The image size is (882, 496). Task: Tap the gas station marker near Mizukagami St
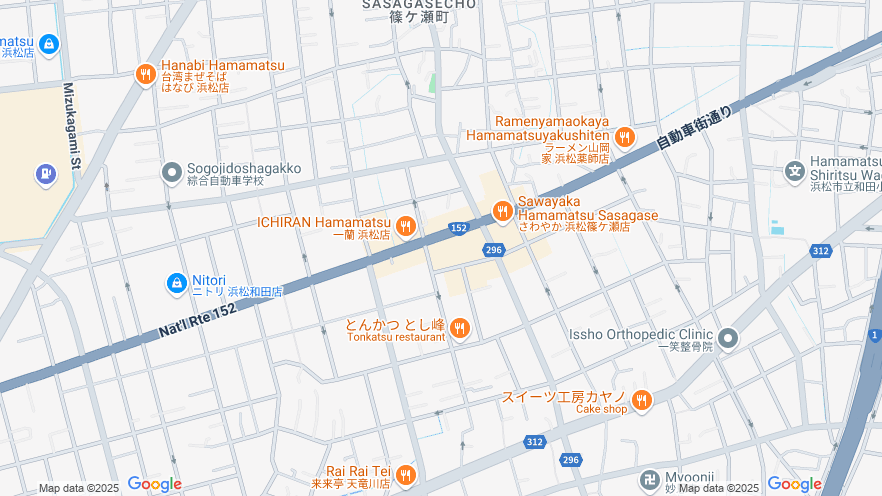tap(45, 175)
